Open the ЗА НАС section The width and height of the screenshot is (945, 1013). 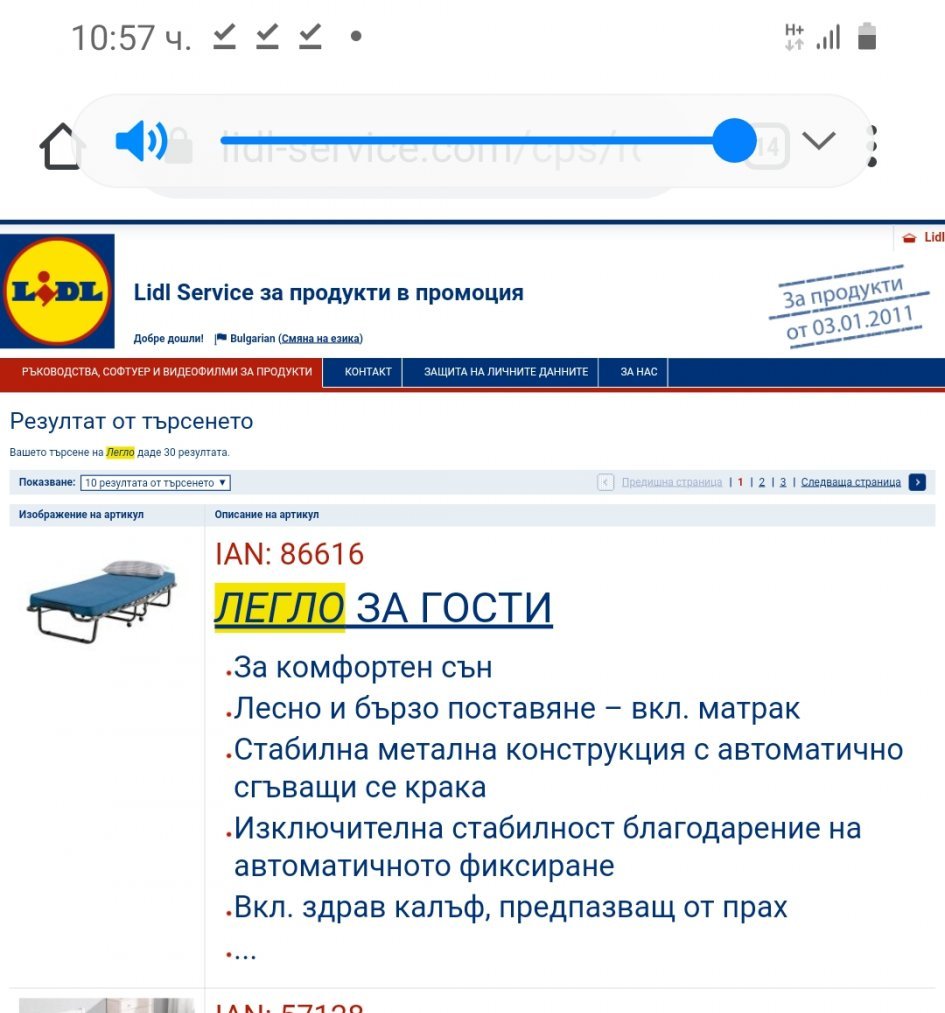coord(638,372)
